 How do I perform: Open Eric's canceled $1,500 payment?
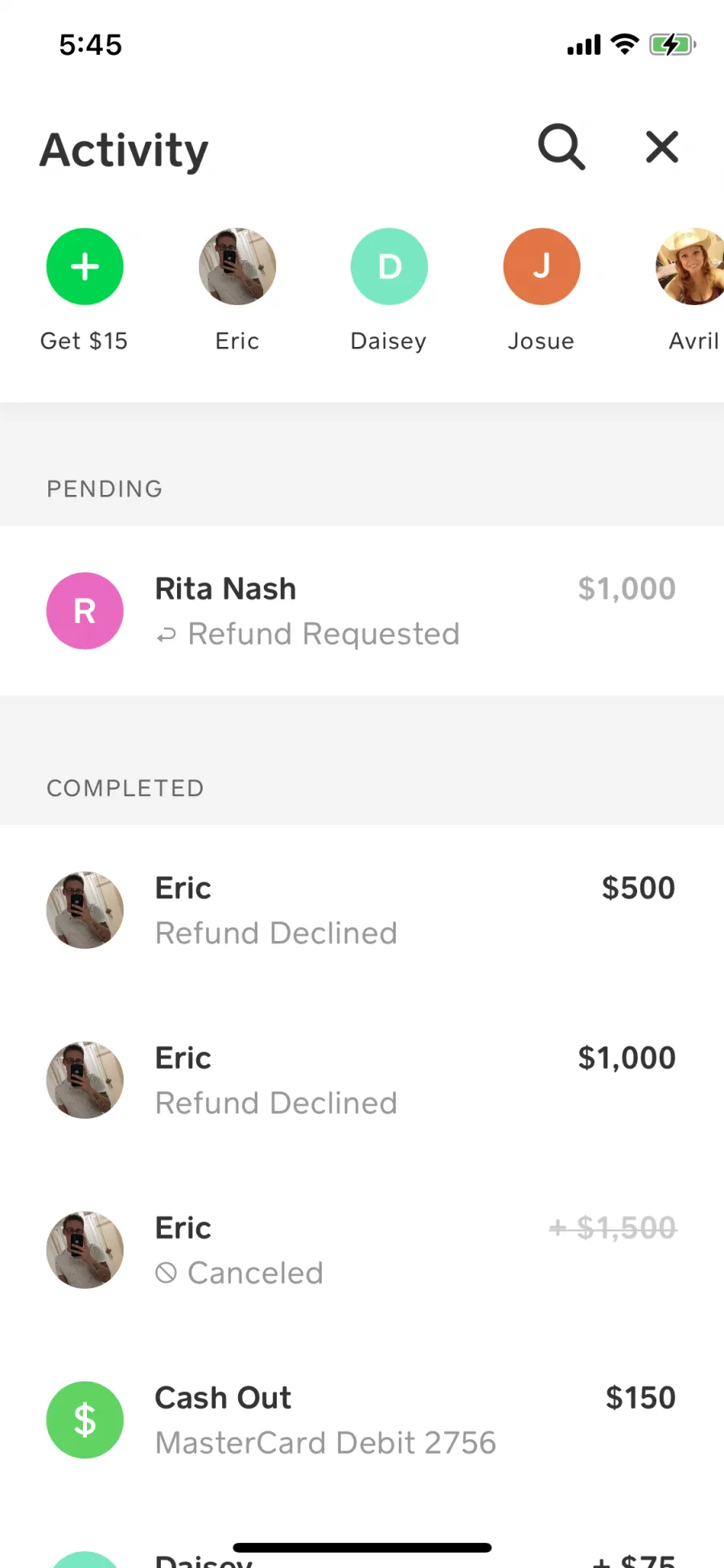(362, 1250)
